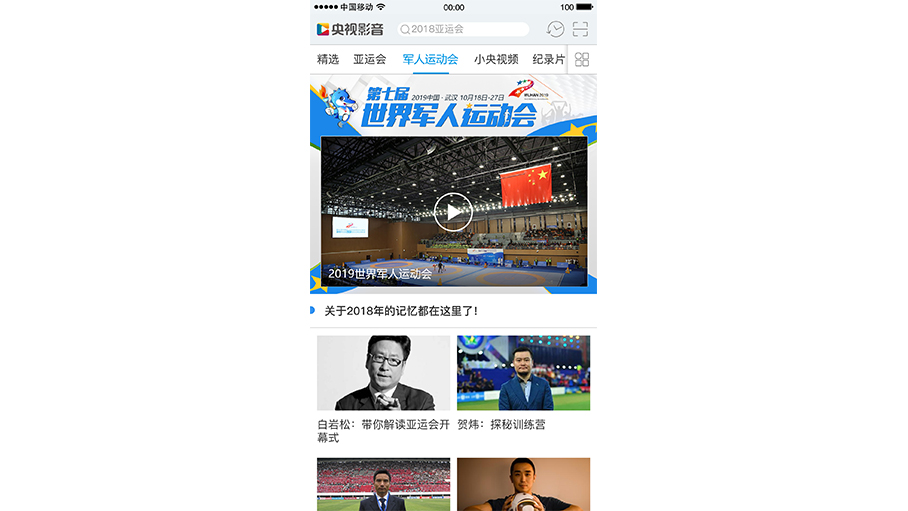
Task: Tap the 2018亚运会 search box
Action: [463, 30]
